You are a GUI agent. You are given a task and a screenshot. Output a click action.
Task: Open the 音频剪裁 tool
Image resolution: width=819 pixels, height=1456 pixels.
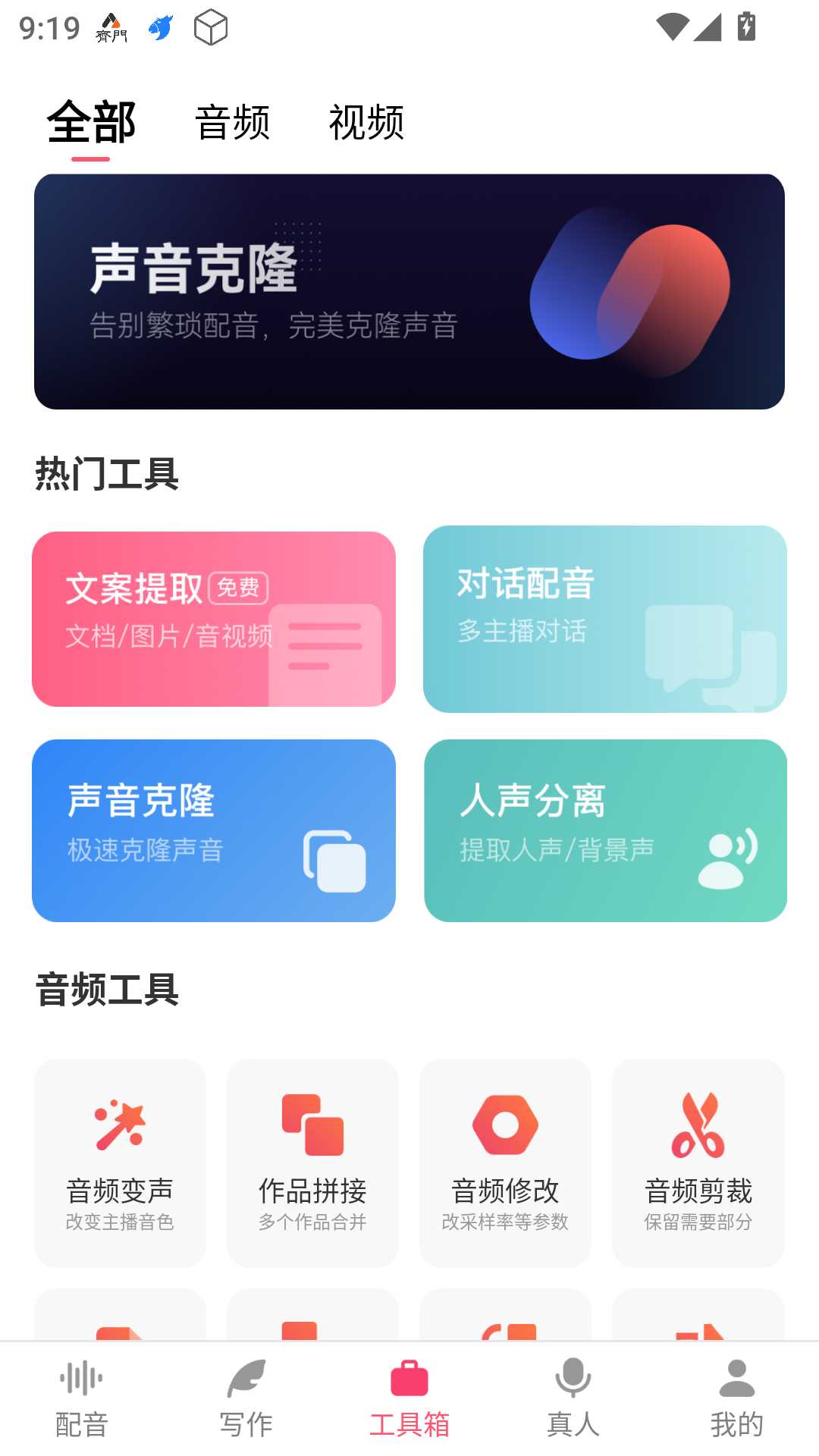[698, 1163]
